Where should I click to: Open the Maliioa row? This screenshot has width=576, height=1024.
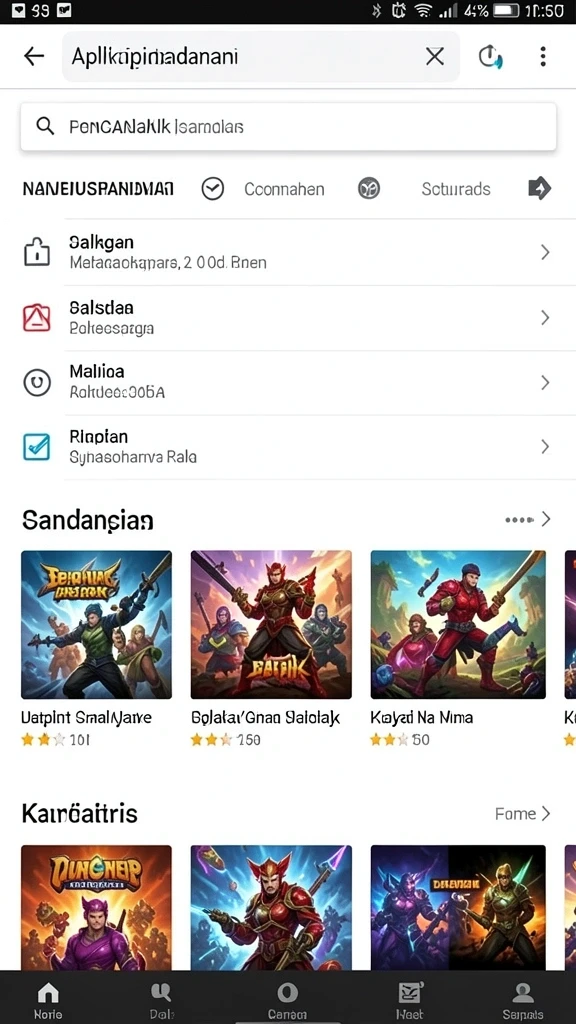click(288, 382)
